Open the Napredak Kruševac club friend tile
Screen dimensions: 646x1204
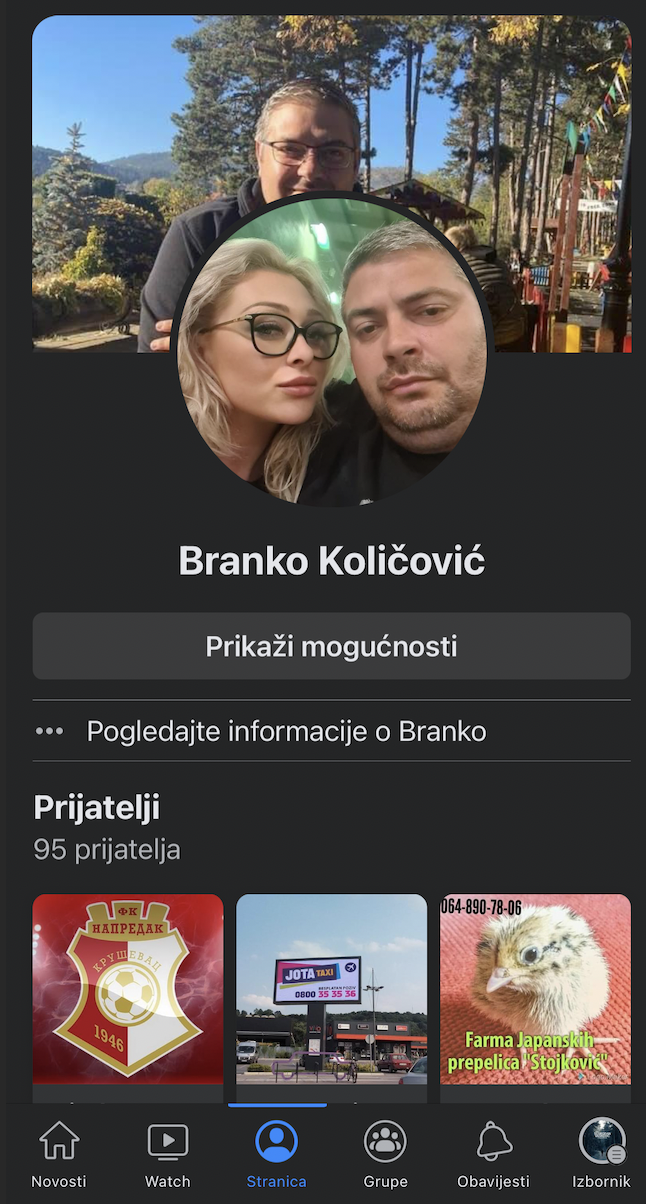click(x=128, y=990)
